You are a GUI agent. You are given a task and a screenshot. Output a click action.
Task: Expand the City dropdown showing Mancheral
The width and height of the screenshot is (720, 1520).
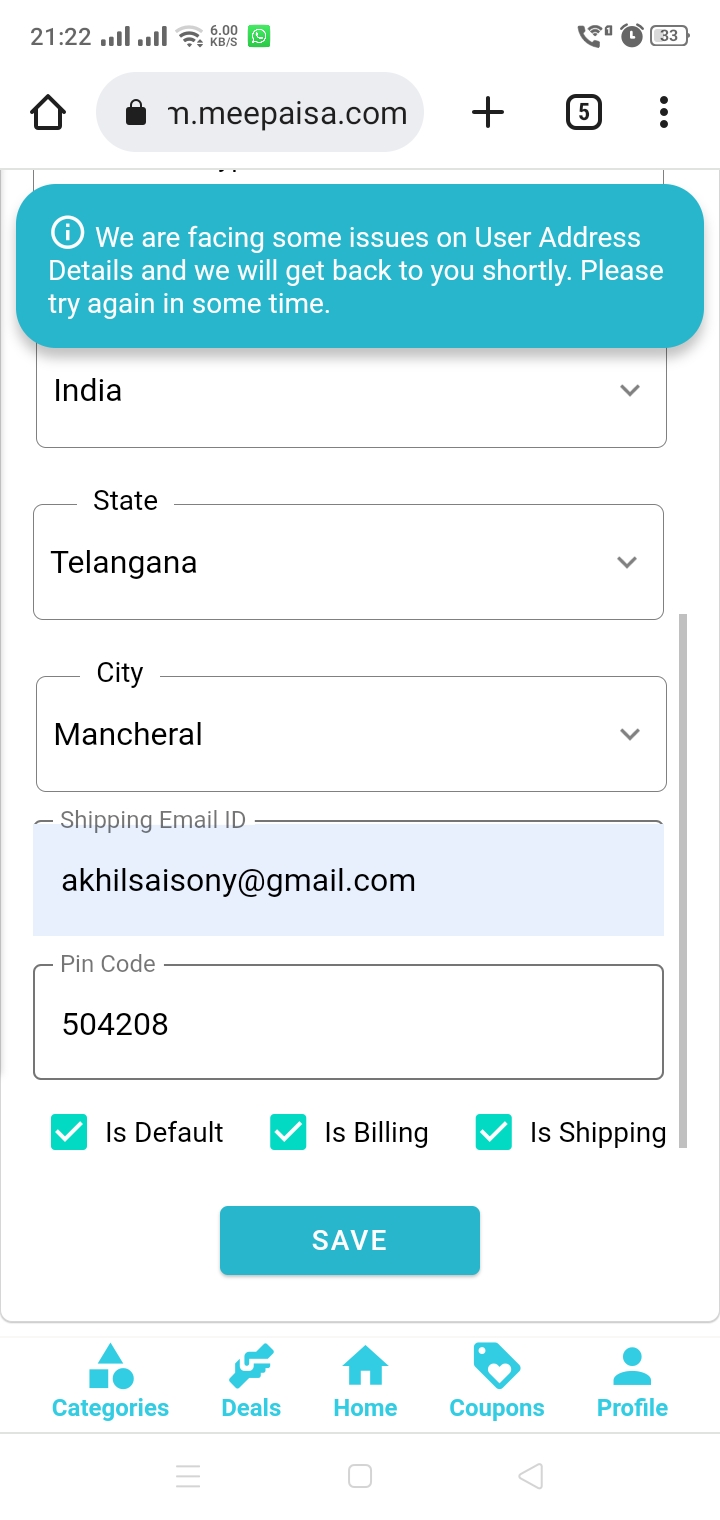351,734
